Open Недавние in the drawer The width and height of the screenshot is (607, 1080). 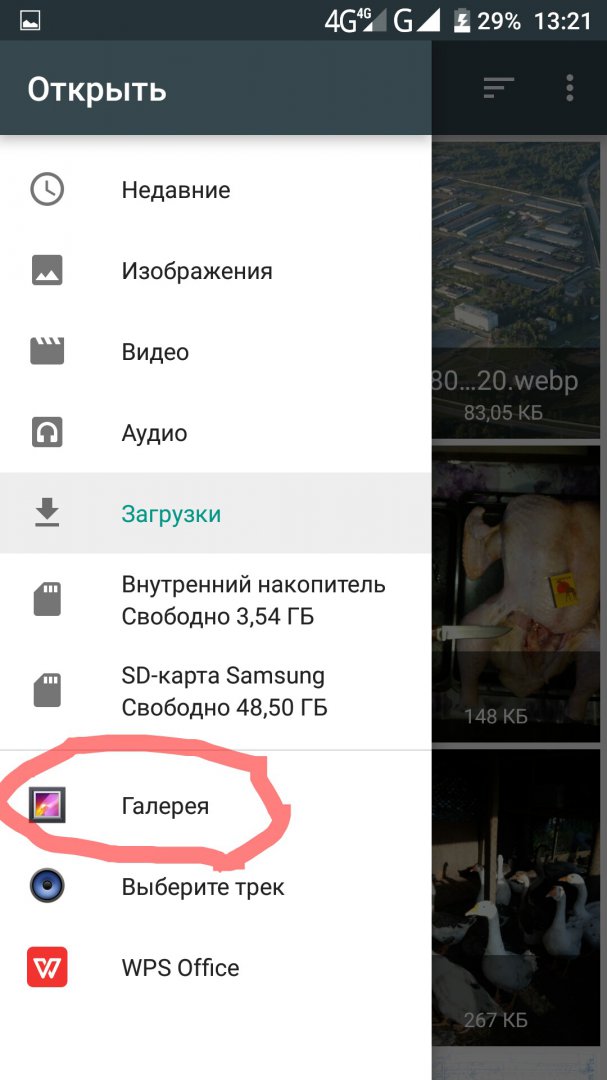176,190
